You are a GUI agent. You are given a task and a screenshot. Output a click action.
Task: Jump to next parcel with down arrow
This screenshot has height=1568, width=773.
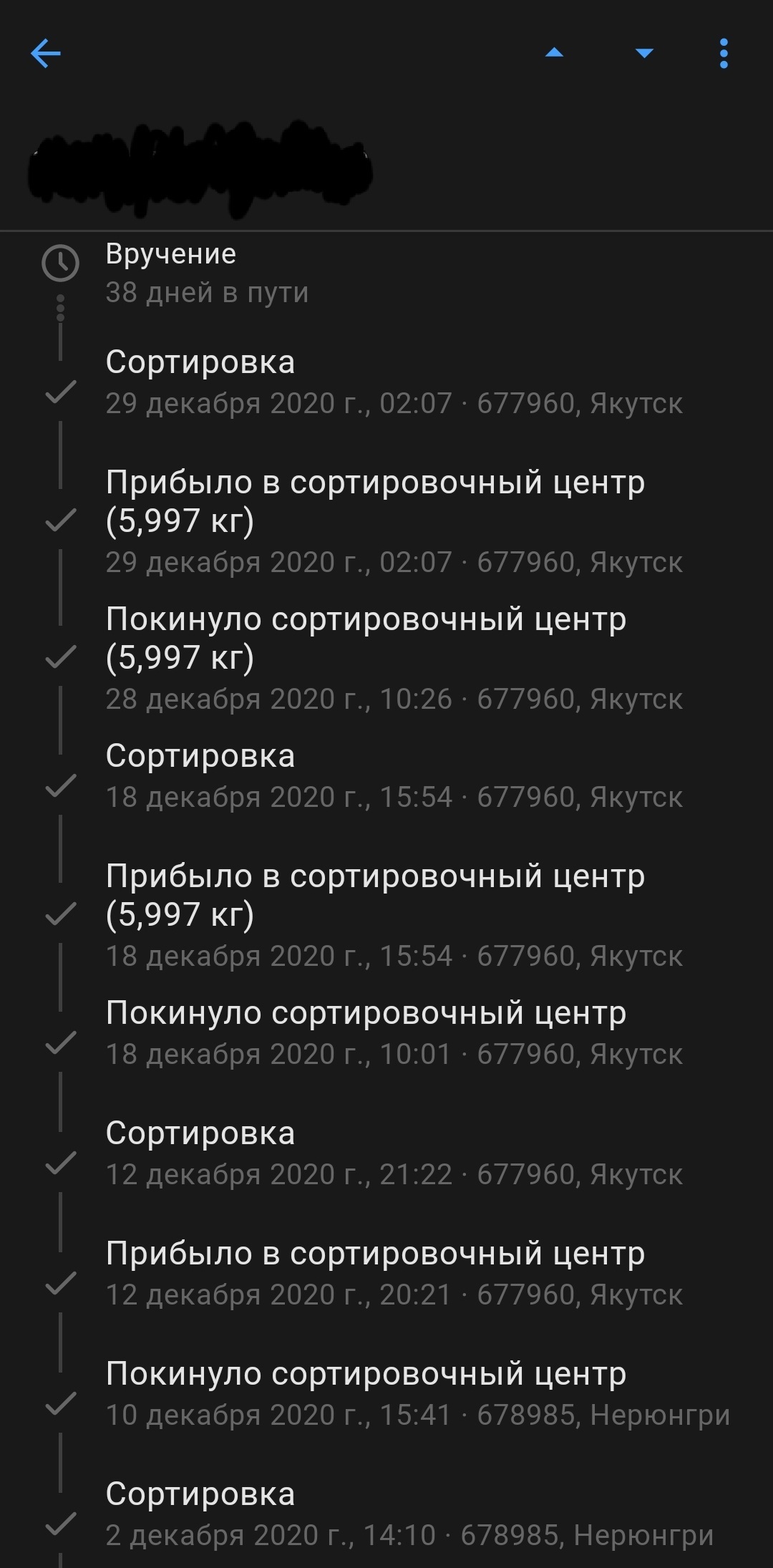644,53
